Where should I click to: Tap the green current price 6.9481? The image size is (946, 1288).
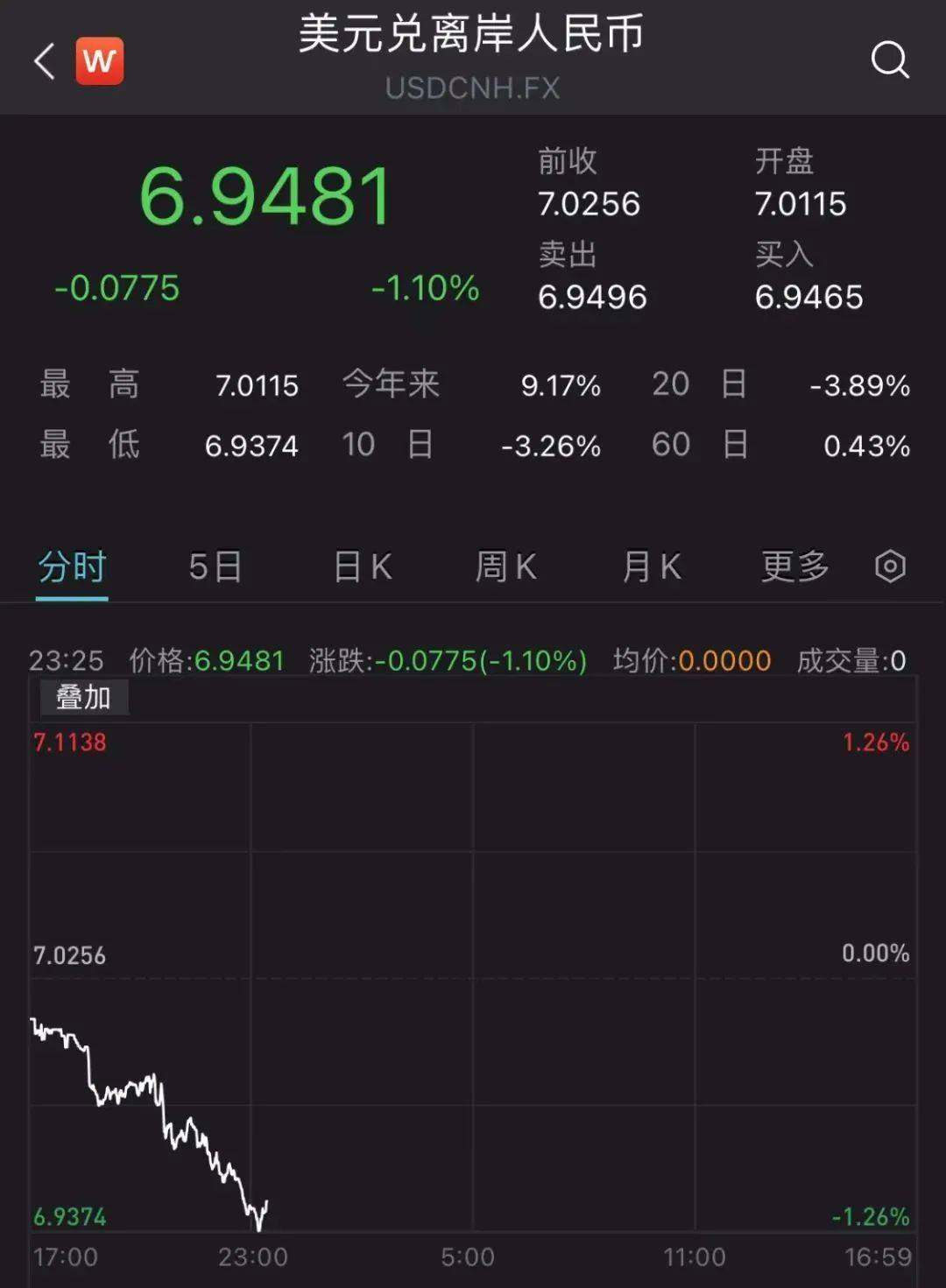pyautogui.click(x=267, y=194)
